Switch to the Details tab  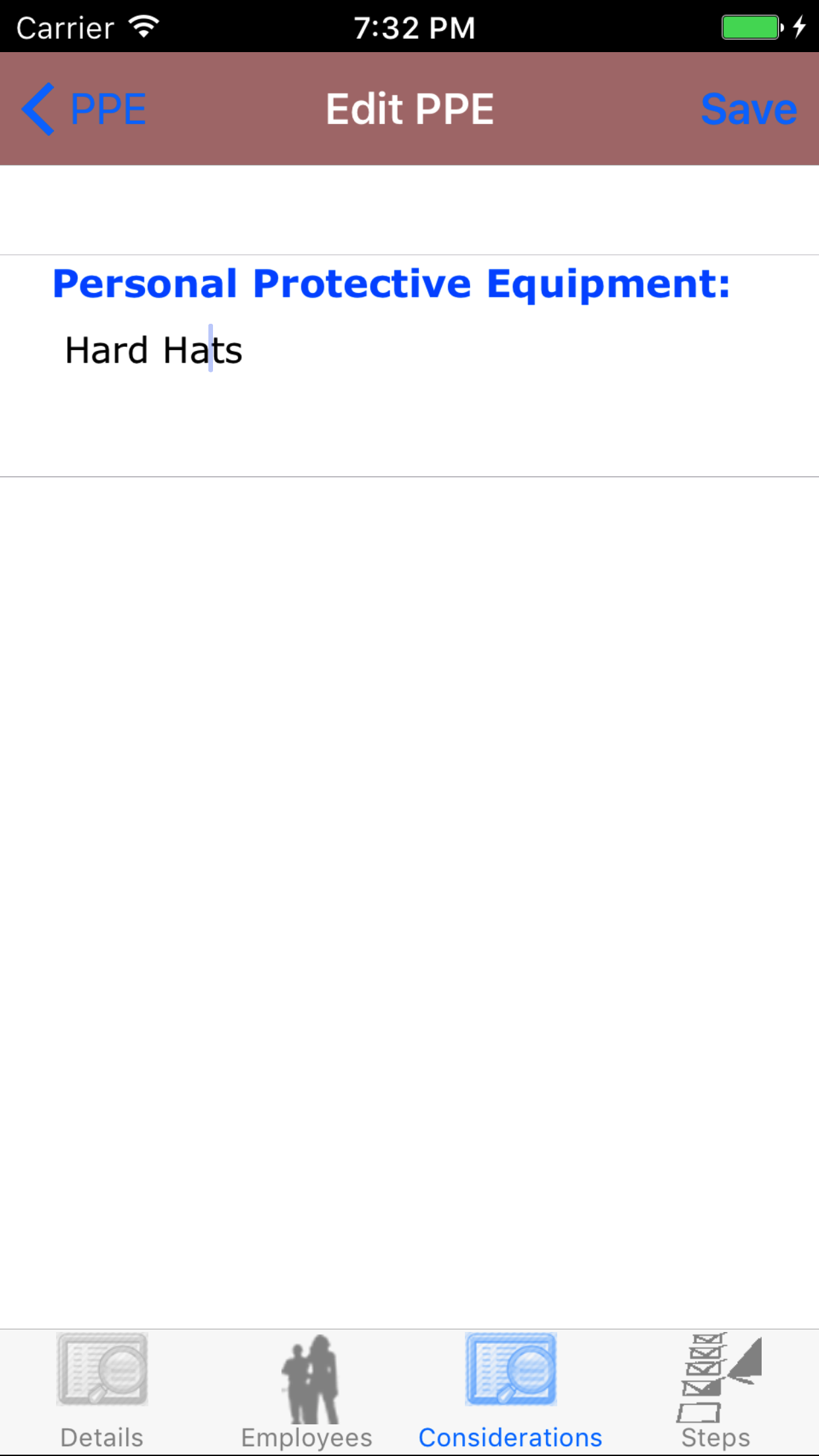tap(102, 1391)
